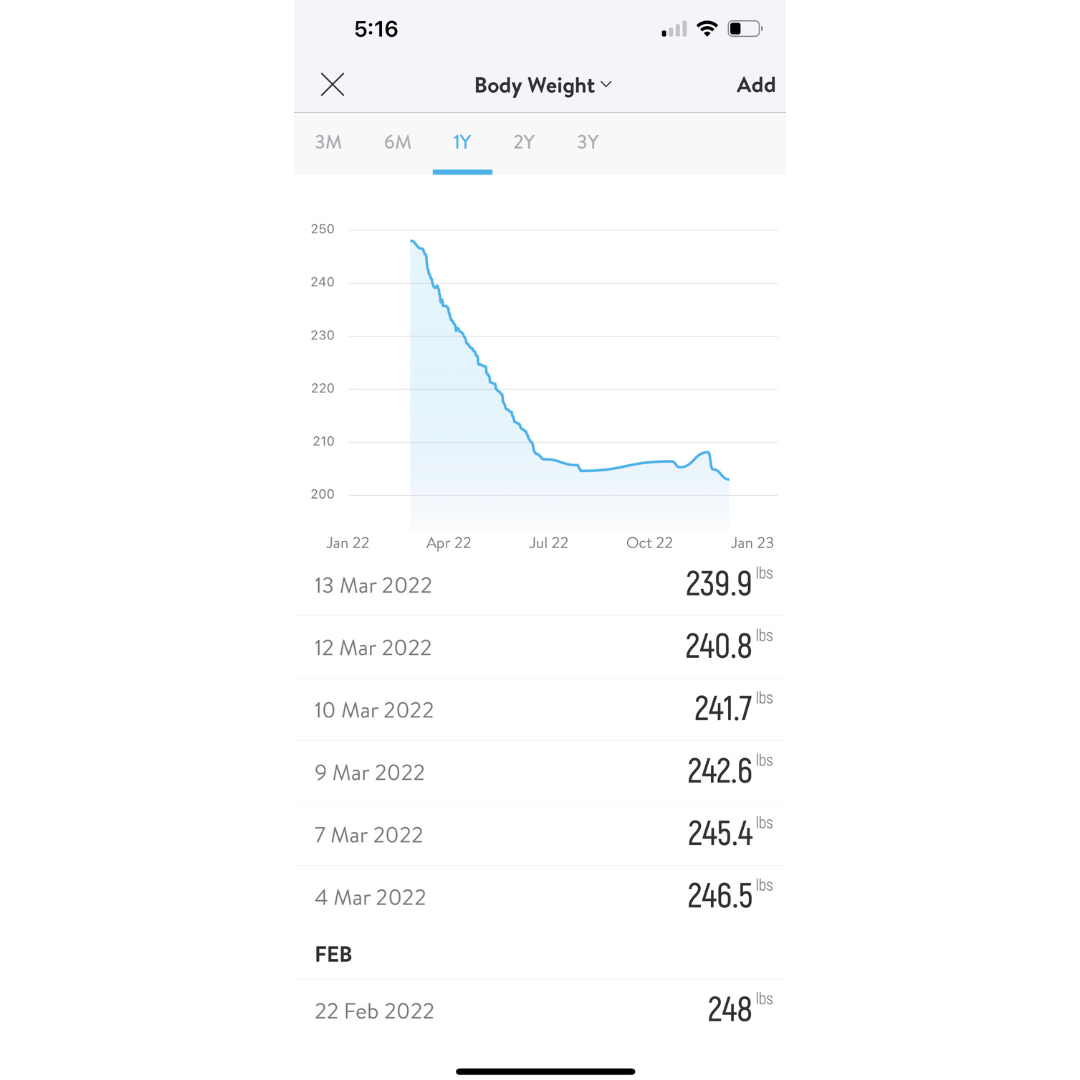The height and width of the screenshot is (1080, 1080).
Task: Select the 1Y range tab
Action: 462,142
